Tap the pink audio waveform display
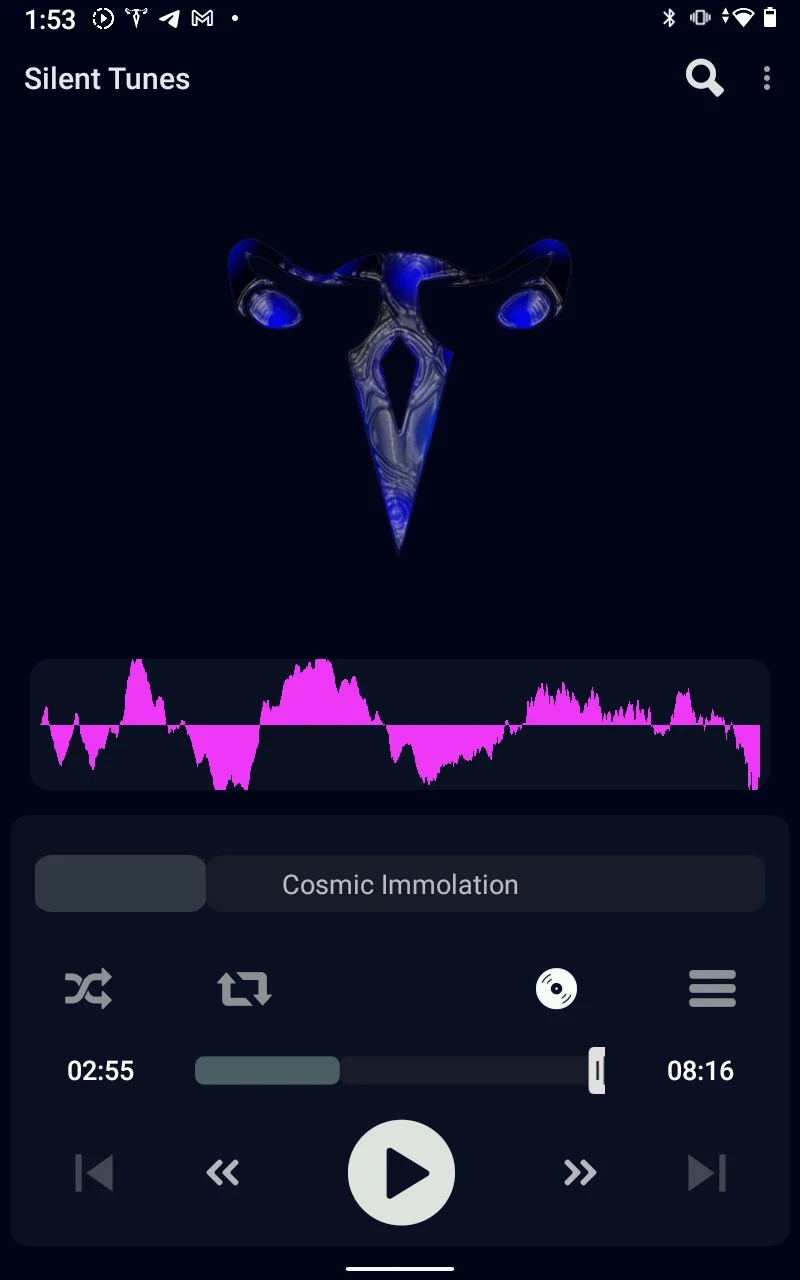The width and height of the screenshot is (800, 1280). pos(400,724)
